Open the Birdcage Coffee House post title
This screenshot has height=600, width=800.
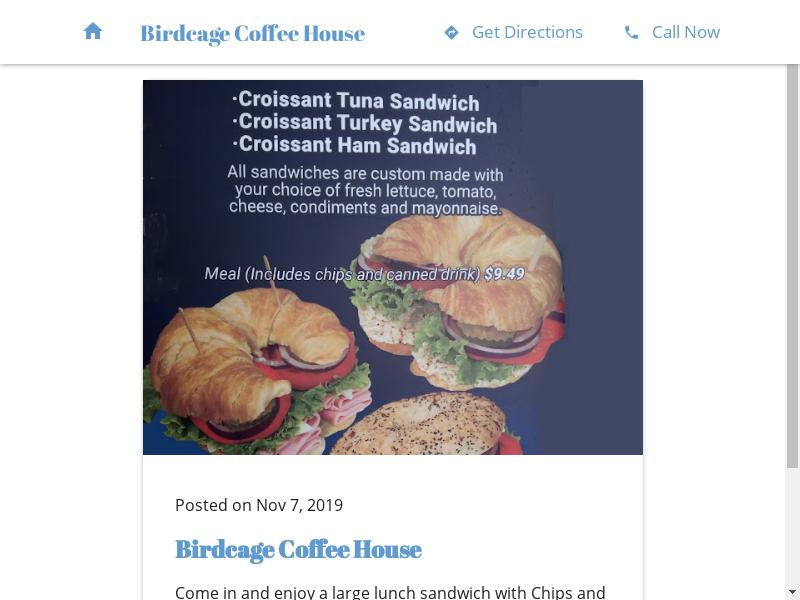(298, 549)
